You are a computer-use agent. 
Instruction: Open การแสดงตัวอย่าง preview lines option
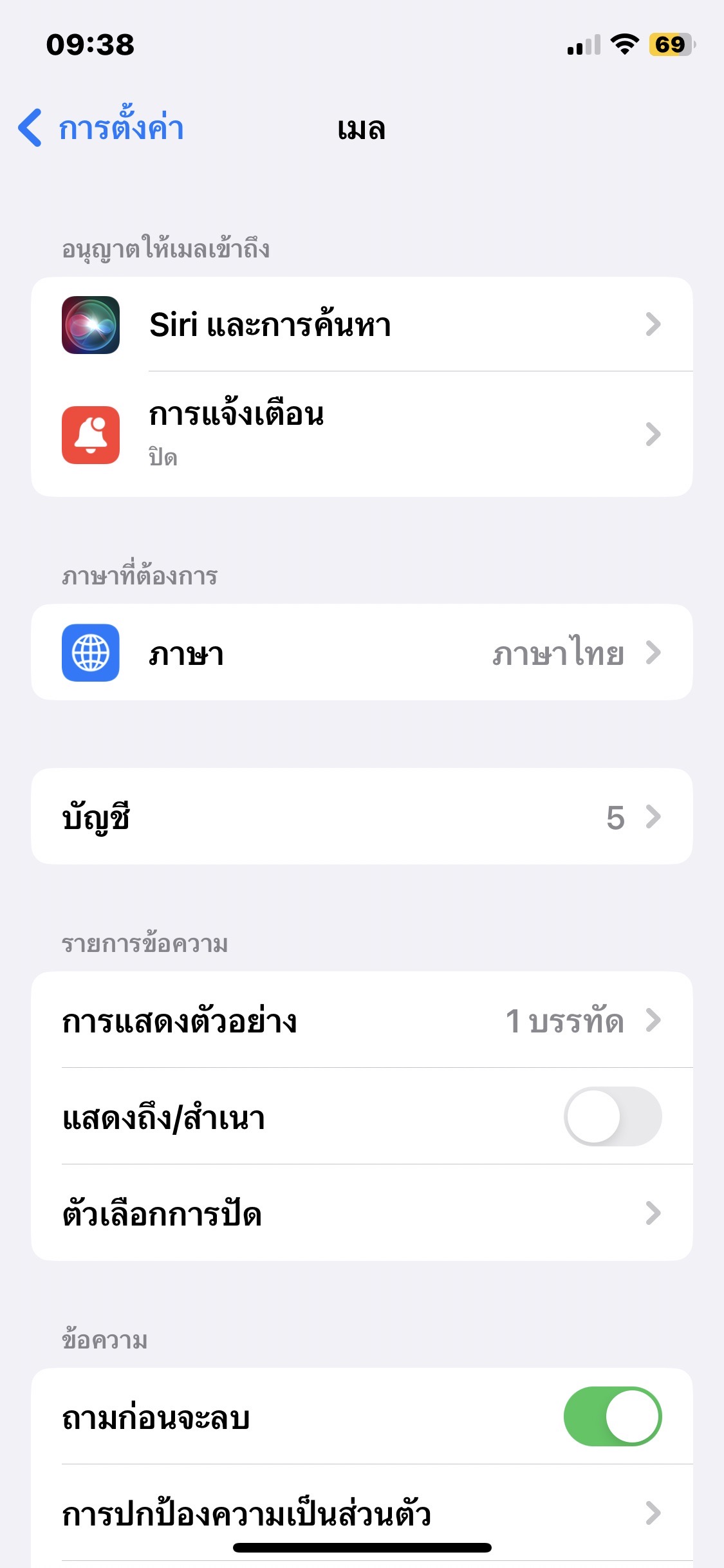(x=362, y=1020)
